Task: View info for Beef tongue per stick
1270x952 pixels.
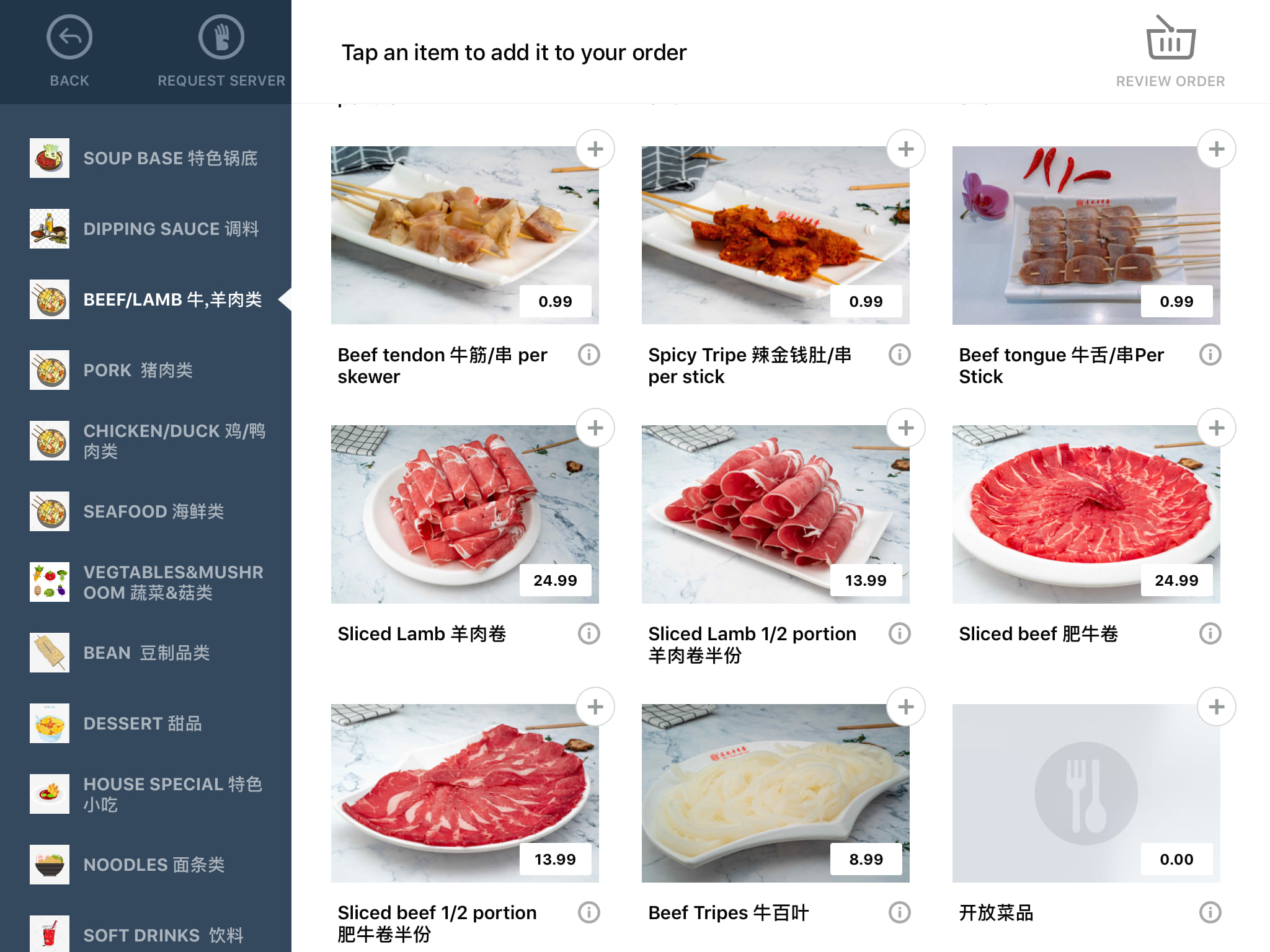Action: click(x=1209, y=355)
